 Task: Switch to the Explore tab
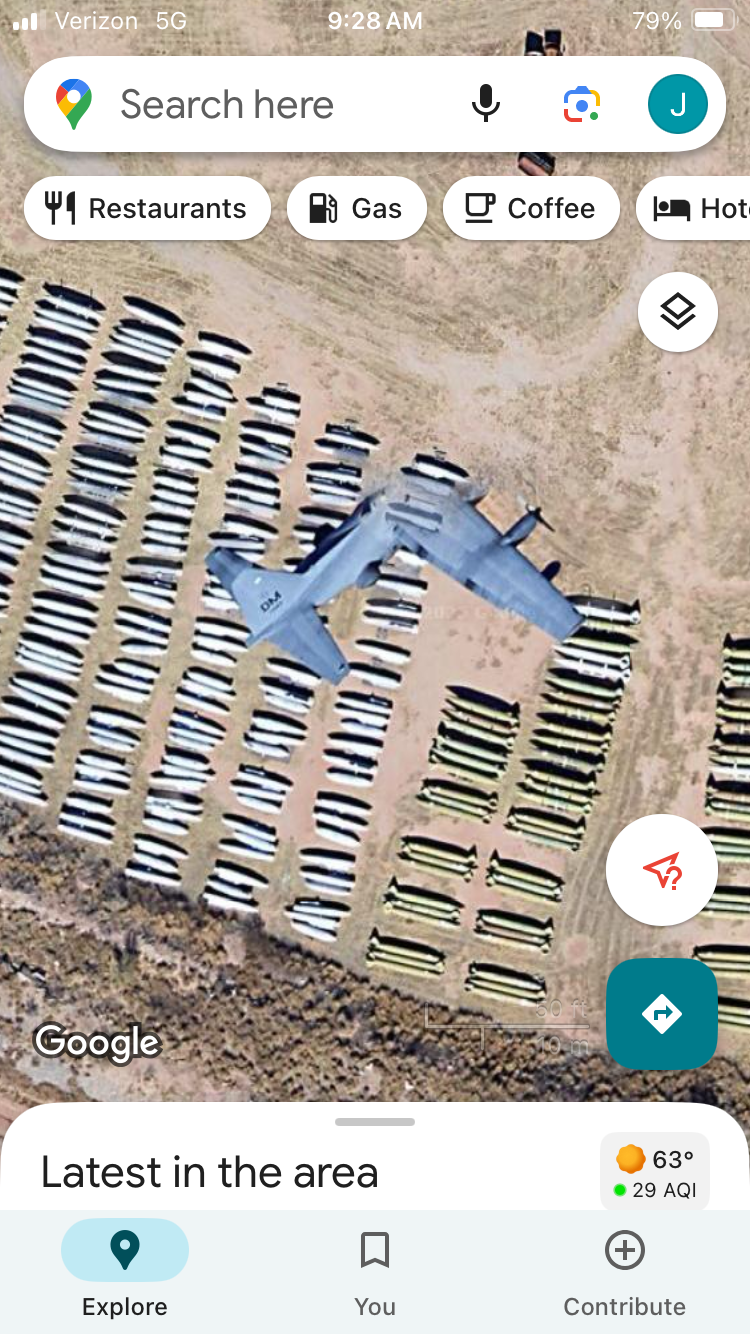tap(125, 1268)
